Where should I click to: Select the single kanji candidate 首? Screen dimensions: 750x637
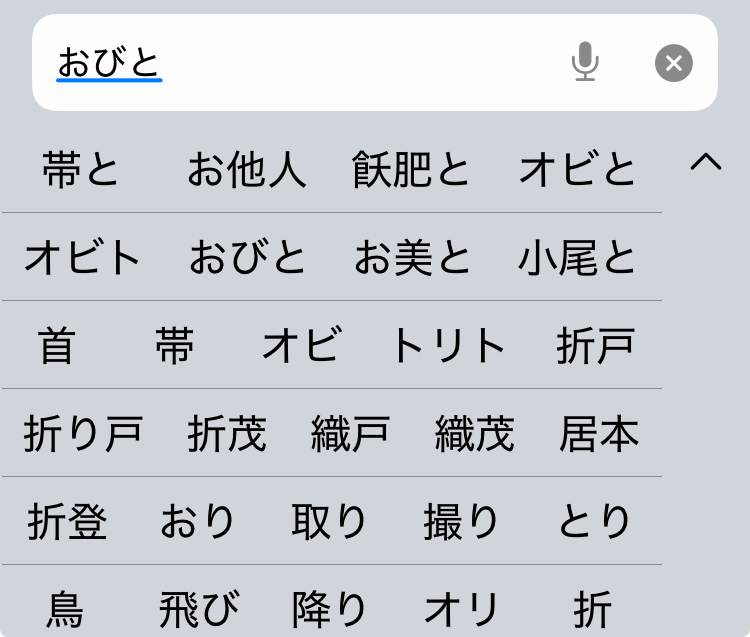(x=57, y=346)
